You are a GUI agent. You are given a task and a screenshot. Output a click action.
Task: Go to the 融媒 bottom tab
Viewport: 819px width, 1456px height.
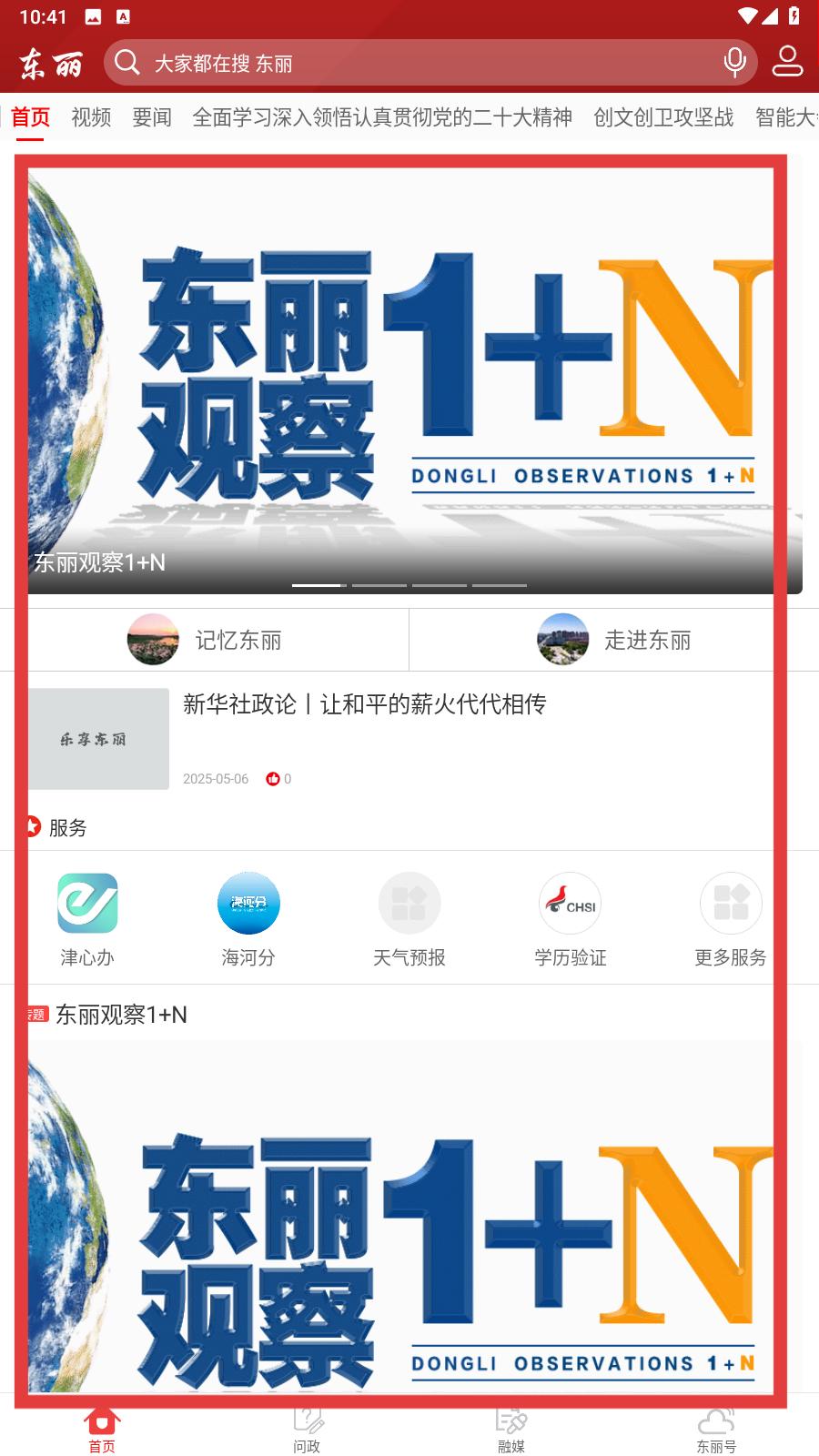click(x=511, y=1431)
